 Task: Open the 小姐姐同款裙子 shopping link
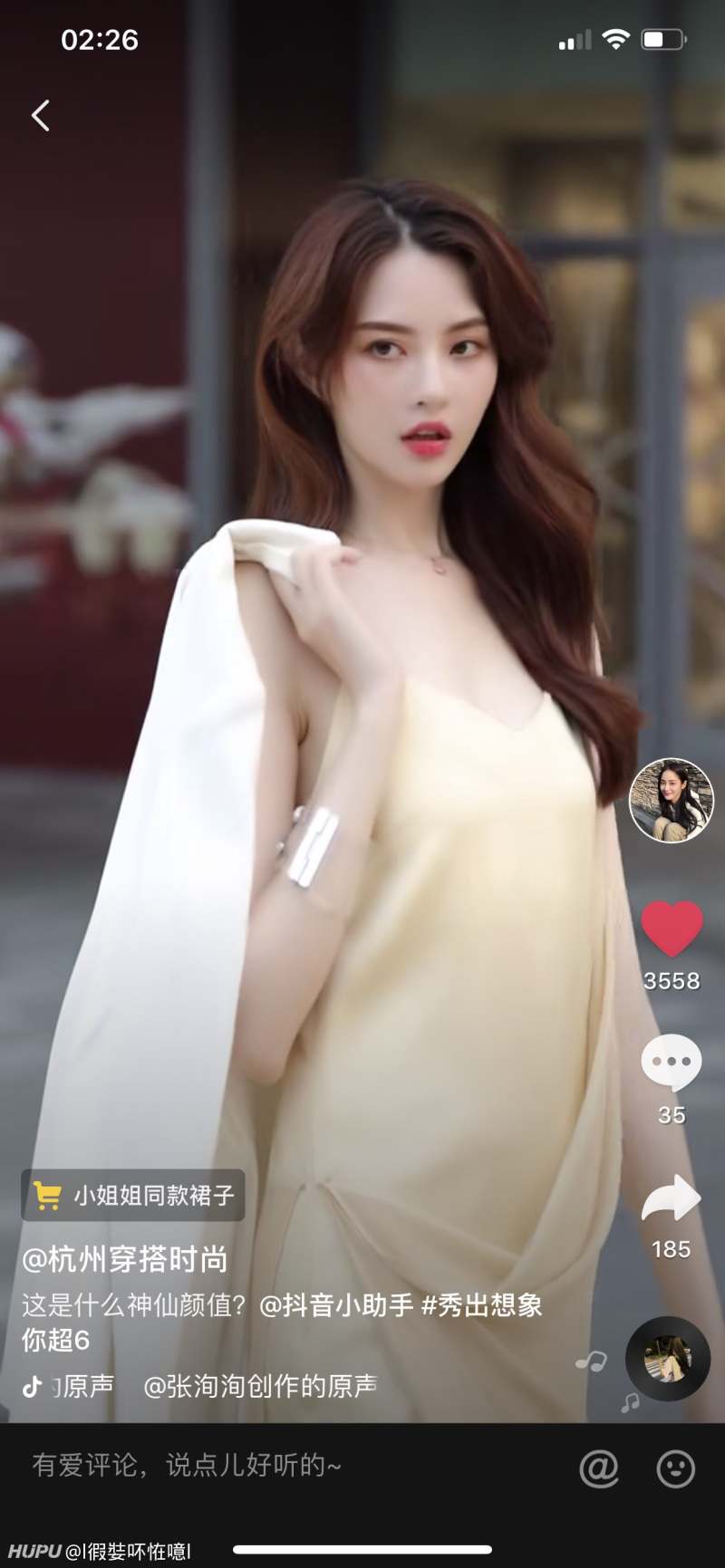click(x=134, y=1196)
